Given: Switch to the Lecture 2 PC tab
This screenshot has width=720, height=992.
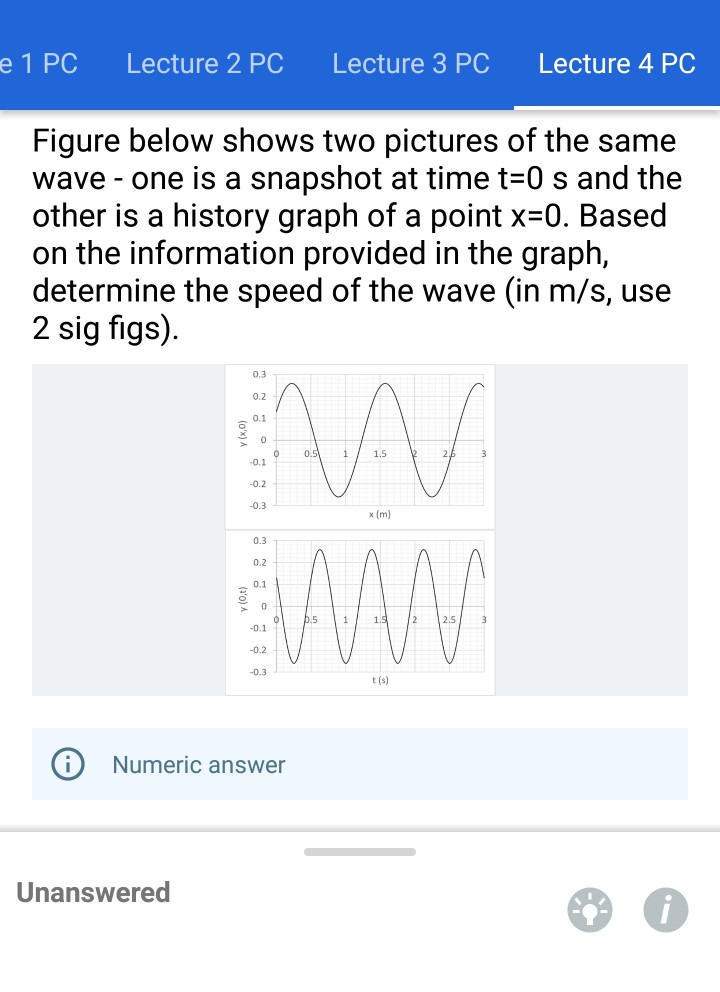Looking at the screenshot, I should 205,64.
